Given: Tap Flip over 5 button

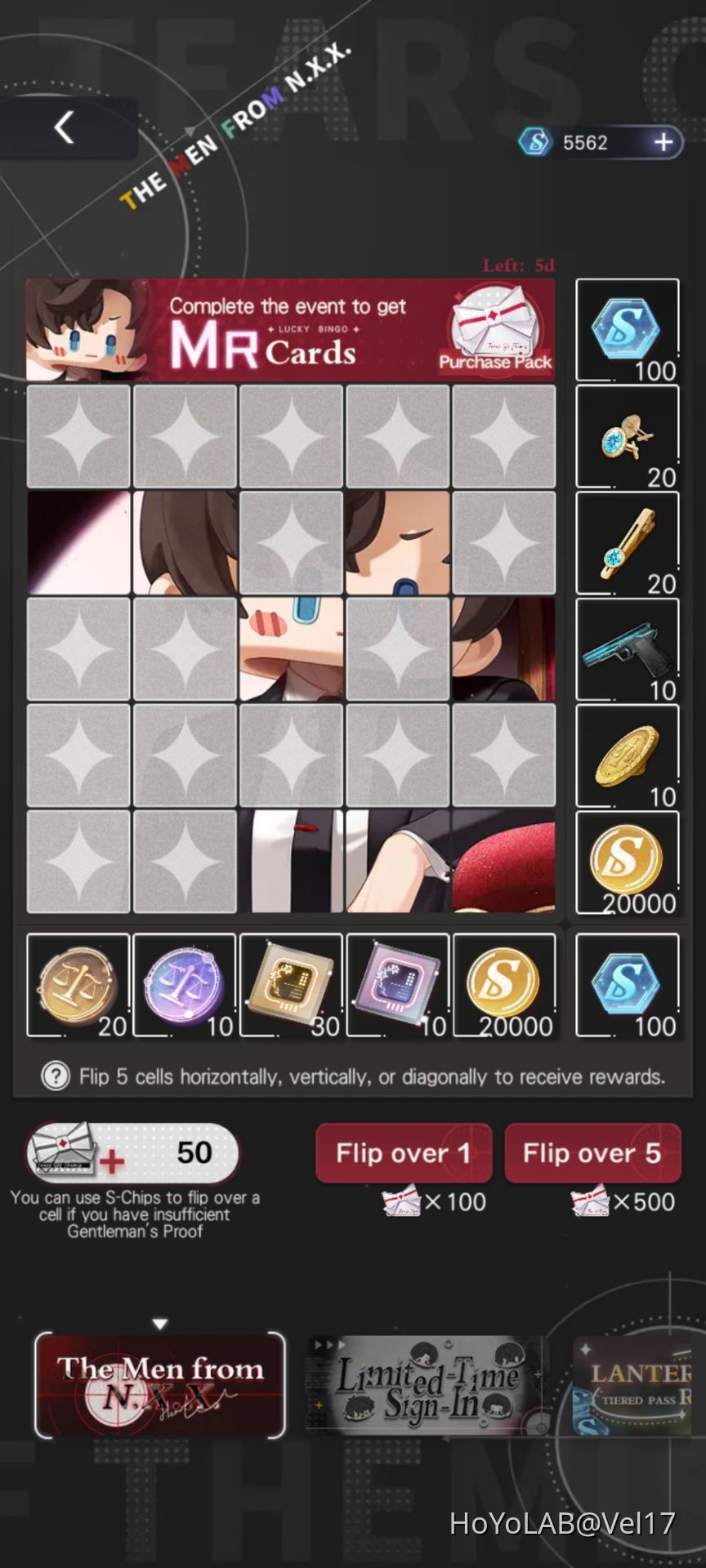Looking at the screenshot, I should click(x=592, y=1152).
